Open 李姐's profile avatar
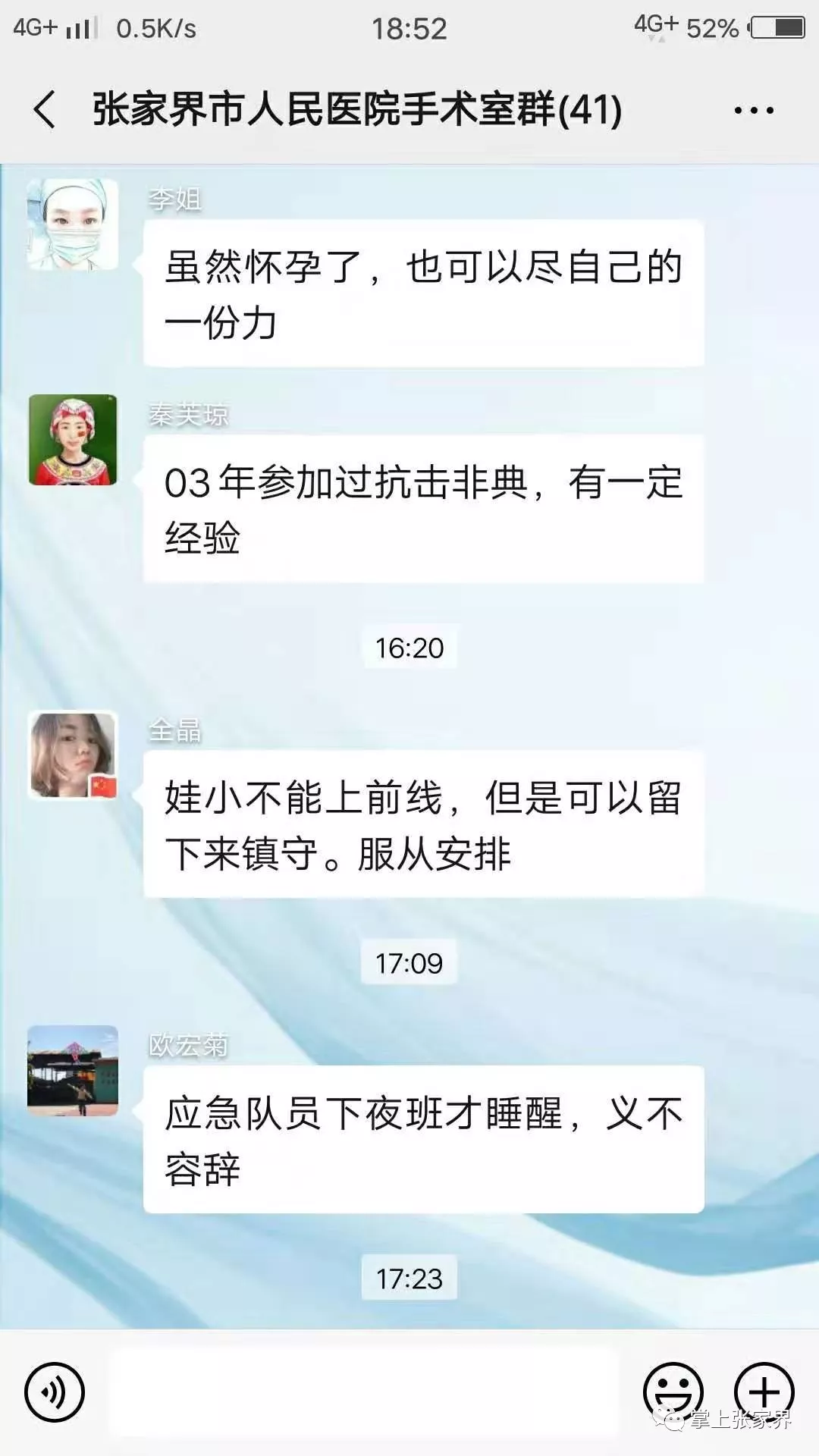The image size is (819, 1456). [73, 224]
